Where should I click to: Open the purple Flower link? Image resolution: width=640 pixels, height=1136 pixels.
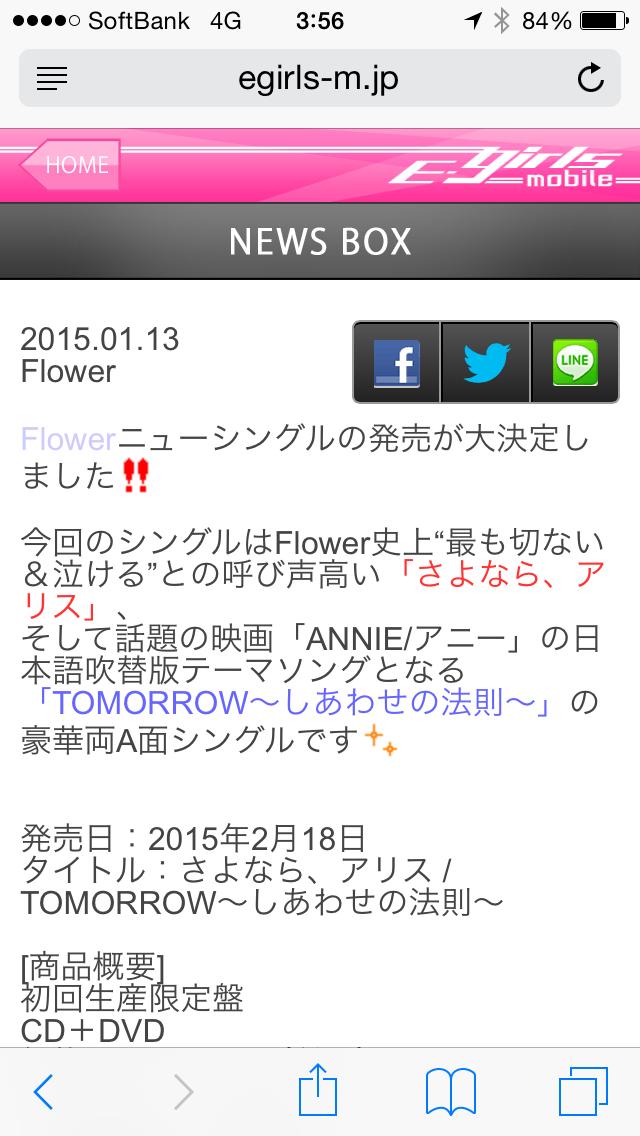(x=69, y=438)
